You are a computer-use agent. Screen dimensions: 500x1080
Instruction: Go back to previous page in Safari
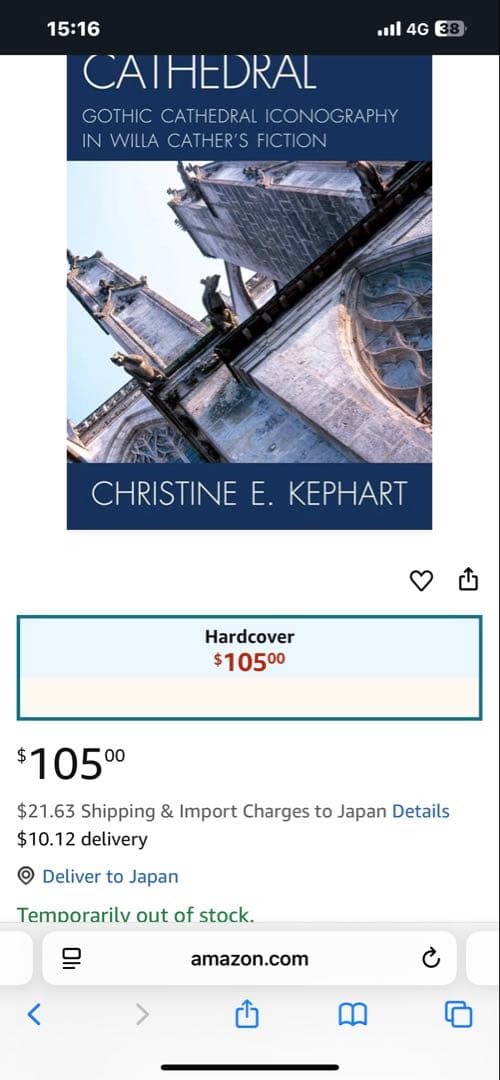[34, 1014]
